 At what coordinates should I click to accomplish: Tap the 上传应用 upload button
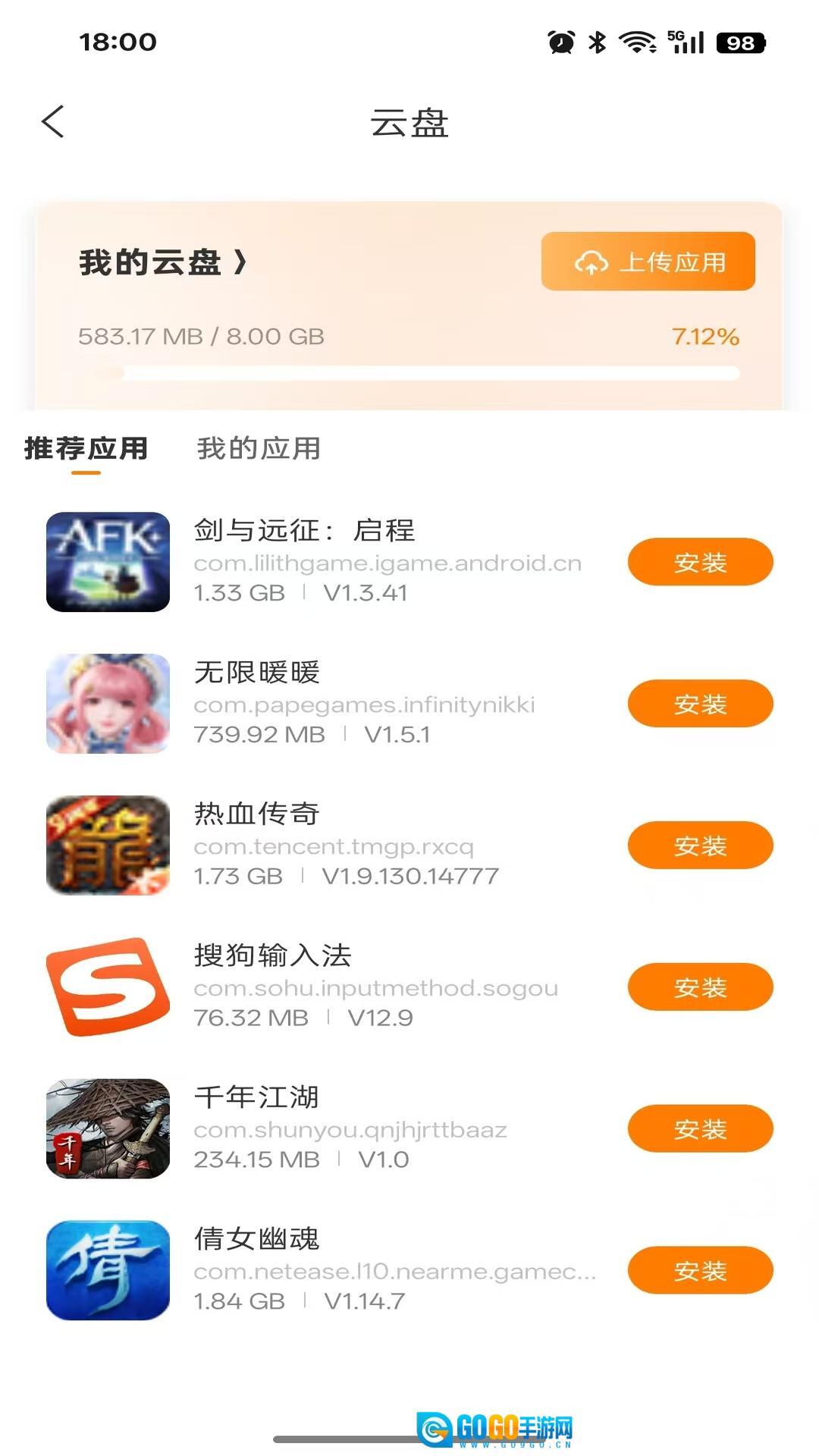pos(648,262)
